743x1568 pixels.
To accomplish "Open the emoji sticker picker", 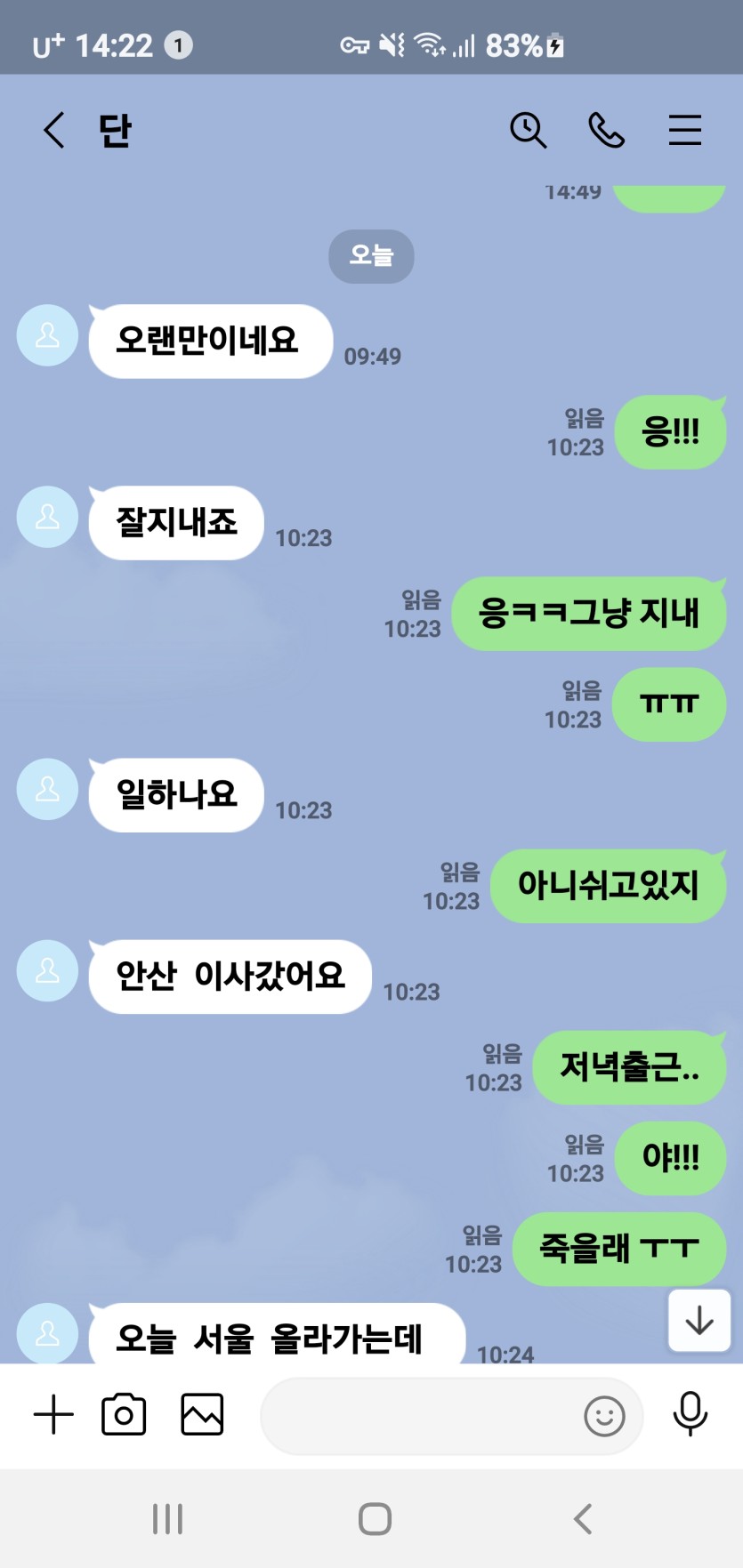I will pos(604,1416).
